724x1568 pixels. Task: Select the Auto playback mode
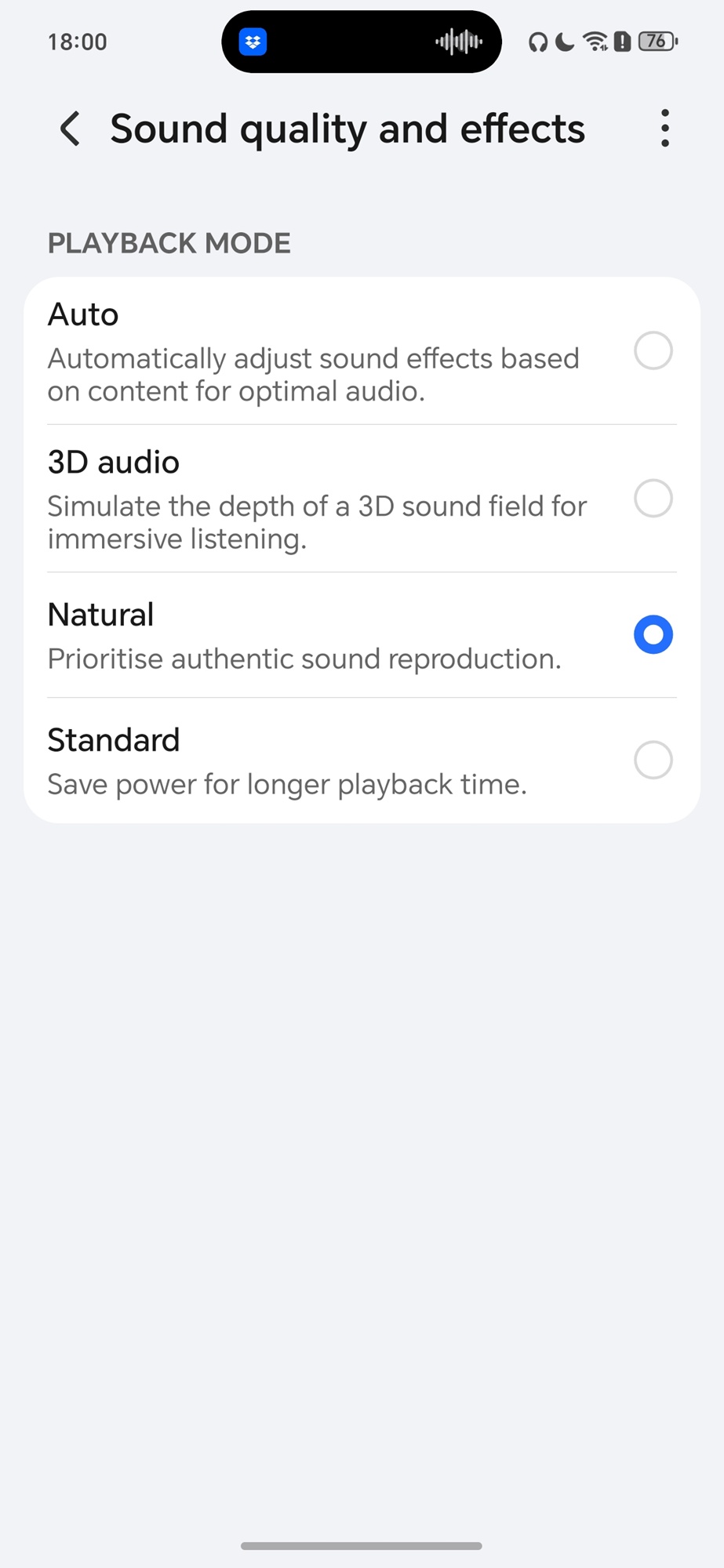[x=653, y=350]
